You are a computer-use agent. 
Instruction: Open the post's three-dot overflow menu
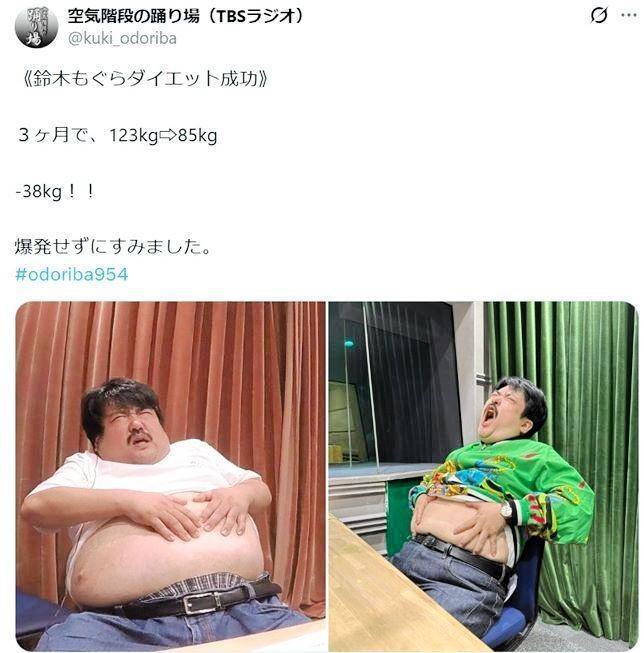tap(627, 16)
